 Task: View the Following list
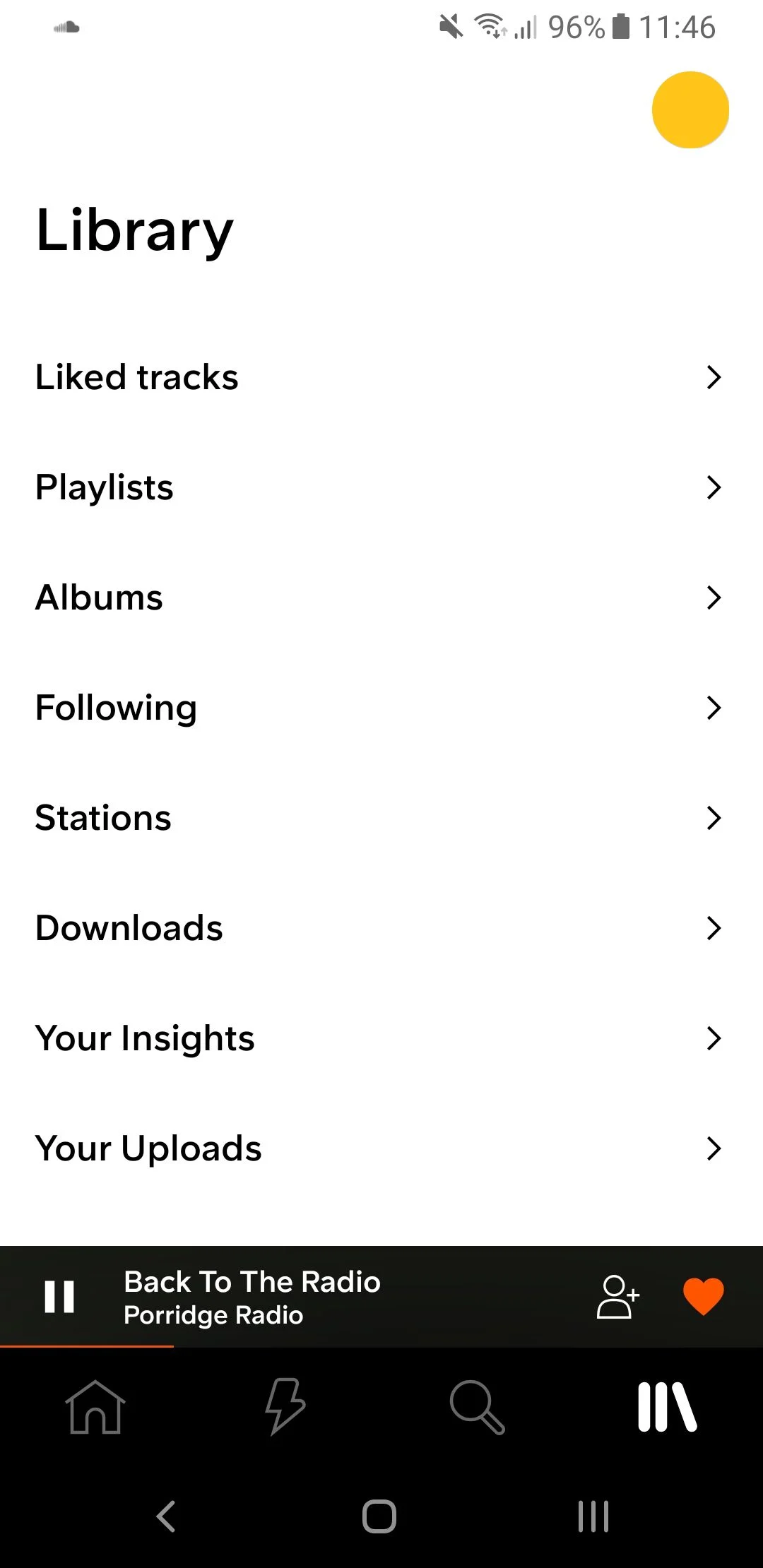(x=381, y=708)
